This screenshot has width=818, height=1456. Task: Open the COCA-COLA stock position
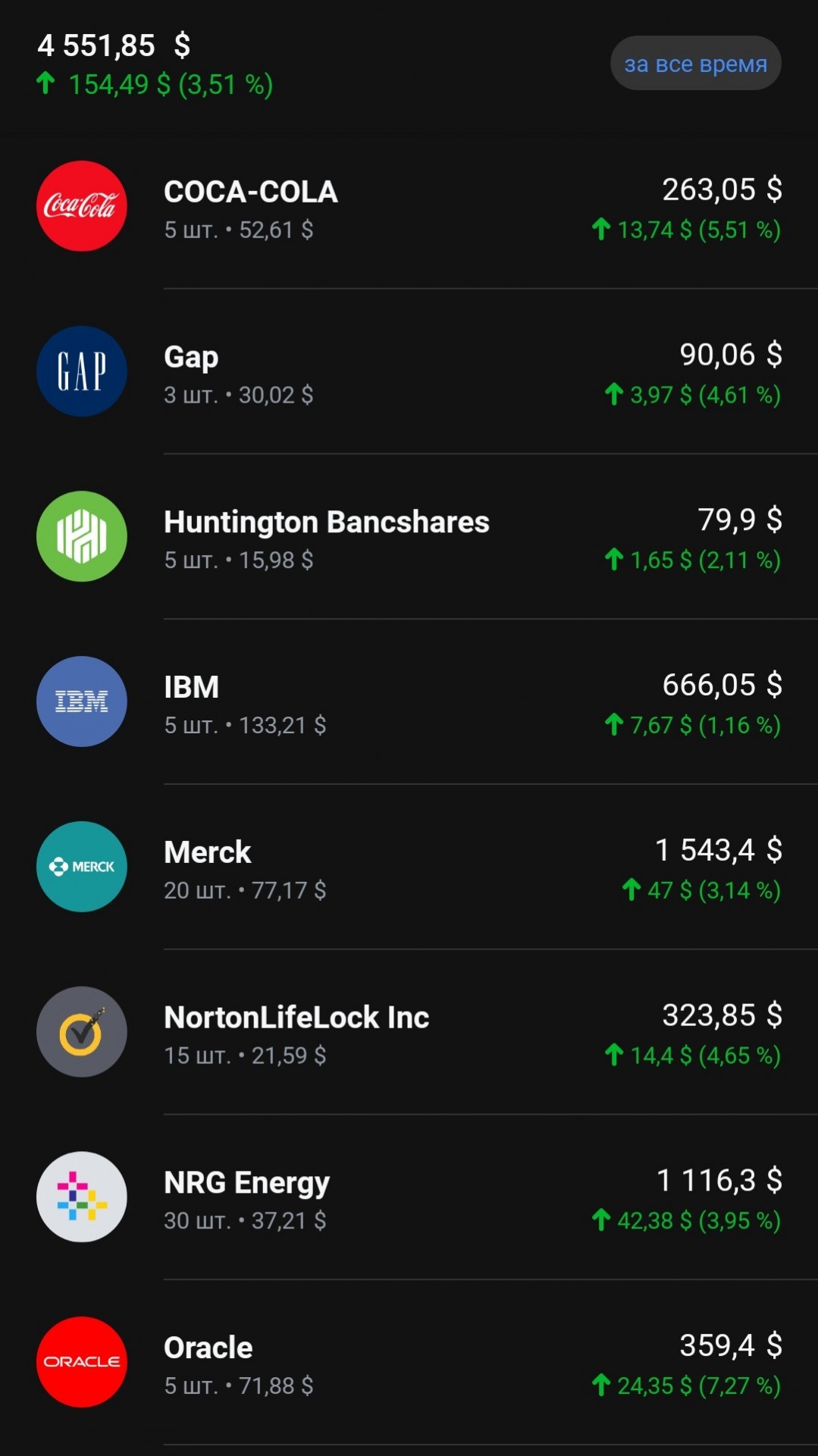pos(409,206)
